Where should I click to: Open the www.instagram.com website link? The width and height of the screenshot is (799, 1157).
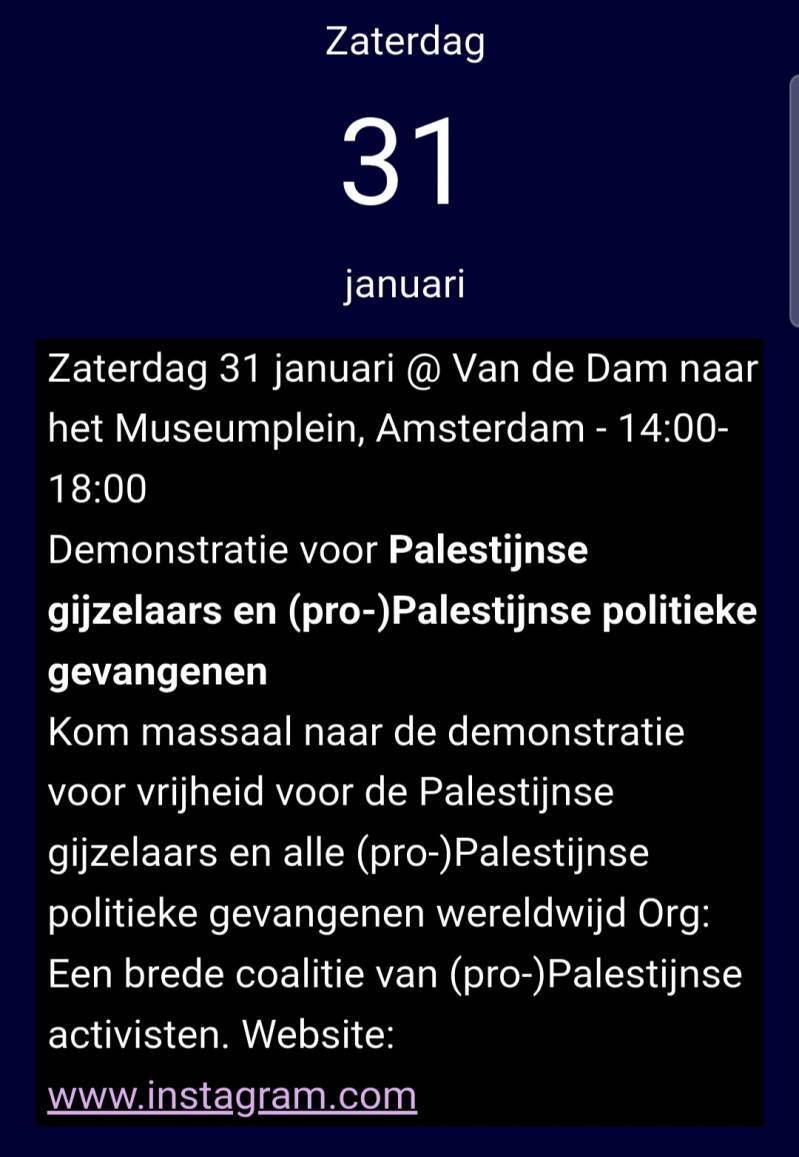(x=232, y=1096)
